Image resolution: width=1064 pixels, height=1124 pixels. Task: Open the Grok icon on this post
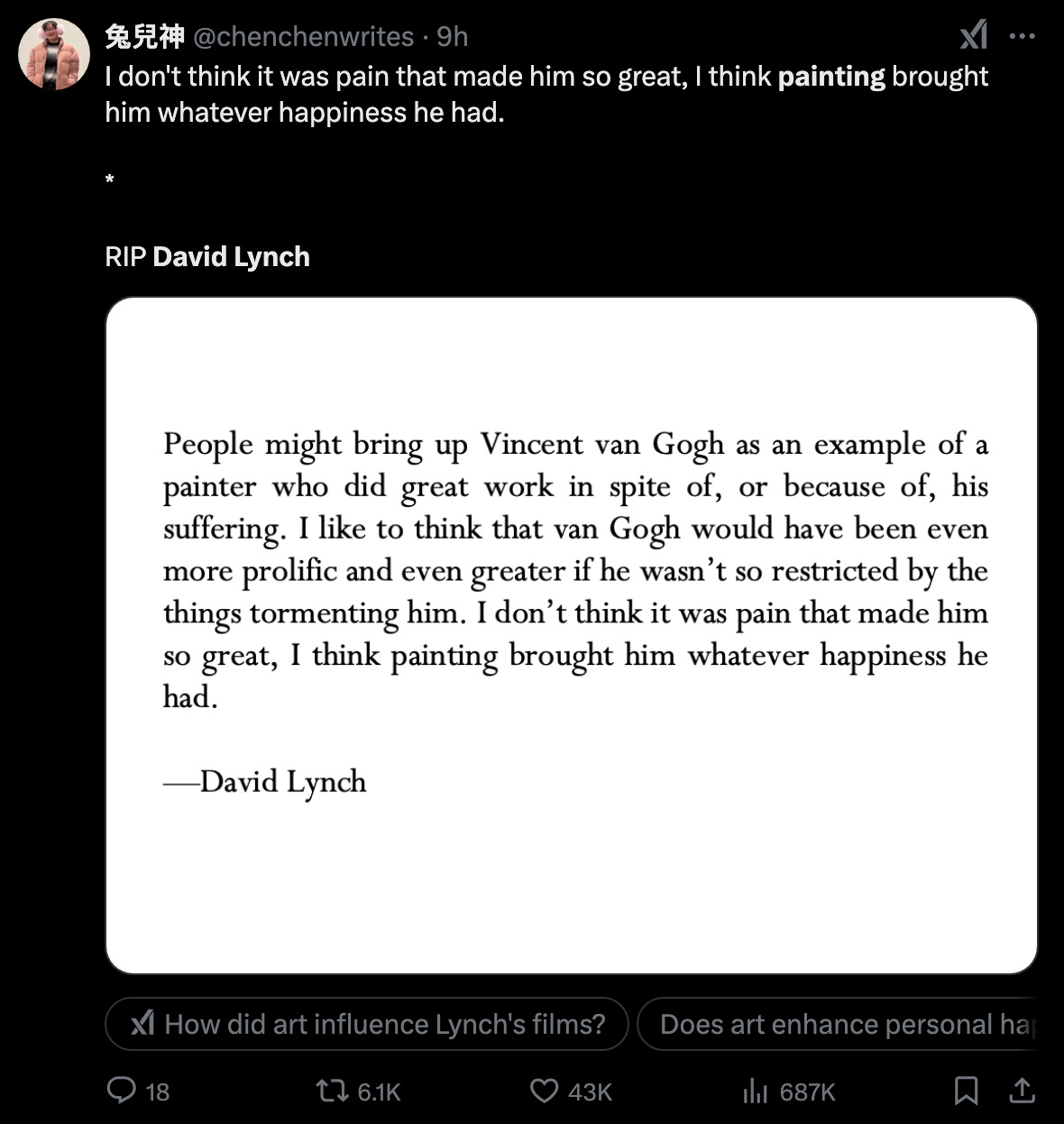974,36
